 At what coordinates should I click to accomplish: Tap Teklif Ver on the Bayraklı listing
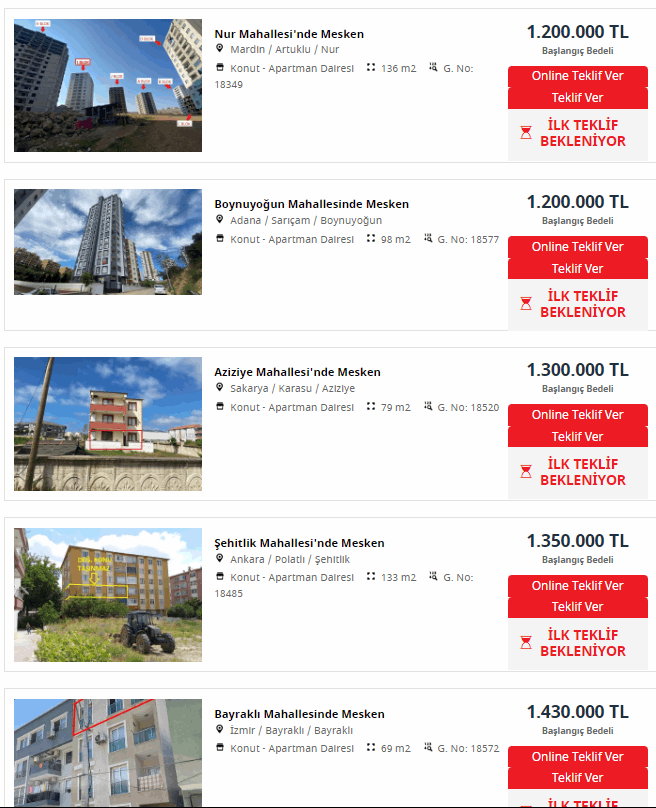click(x=577, y=778)
